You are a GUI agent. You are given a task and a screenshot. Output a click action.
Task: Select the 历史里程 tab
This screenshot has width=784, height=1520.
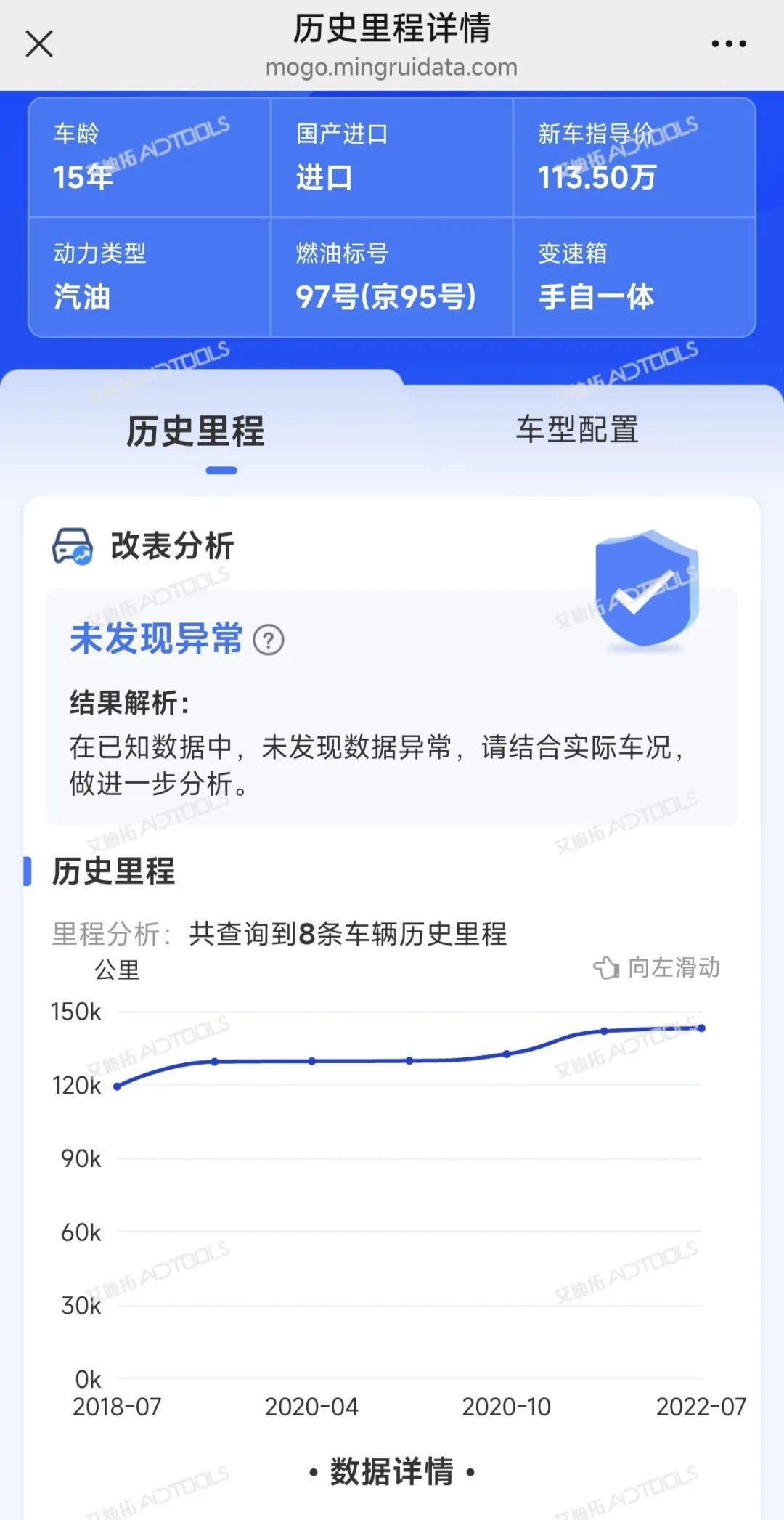(x=196, y=431)
